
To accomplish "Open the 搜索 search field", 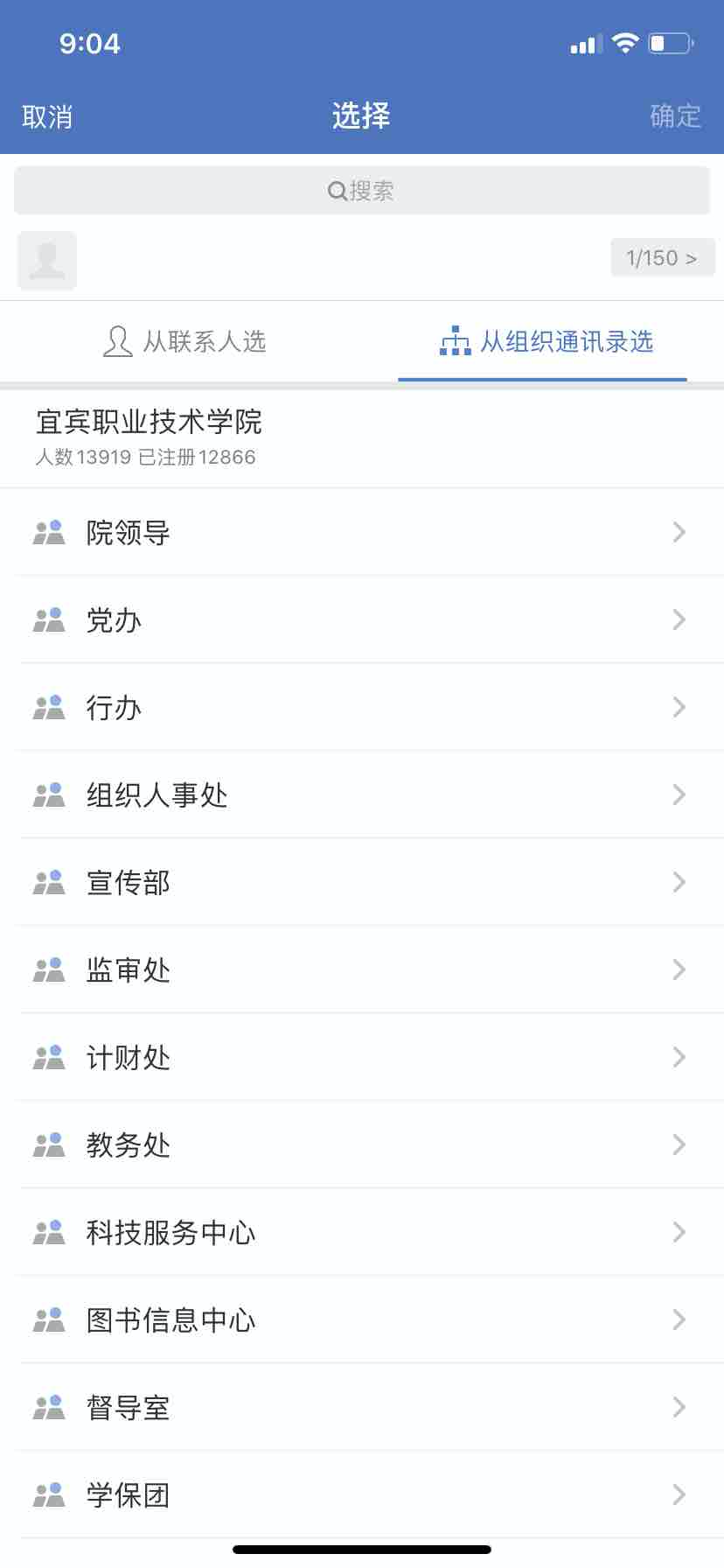I will (x=362, y=190).
